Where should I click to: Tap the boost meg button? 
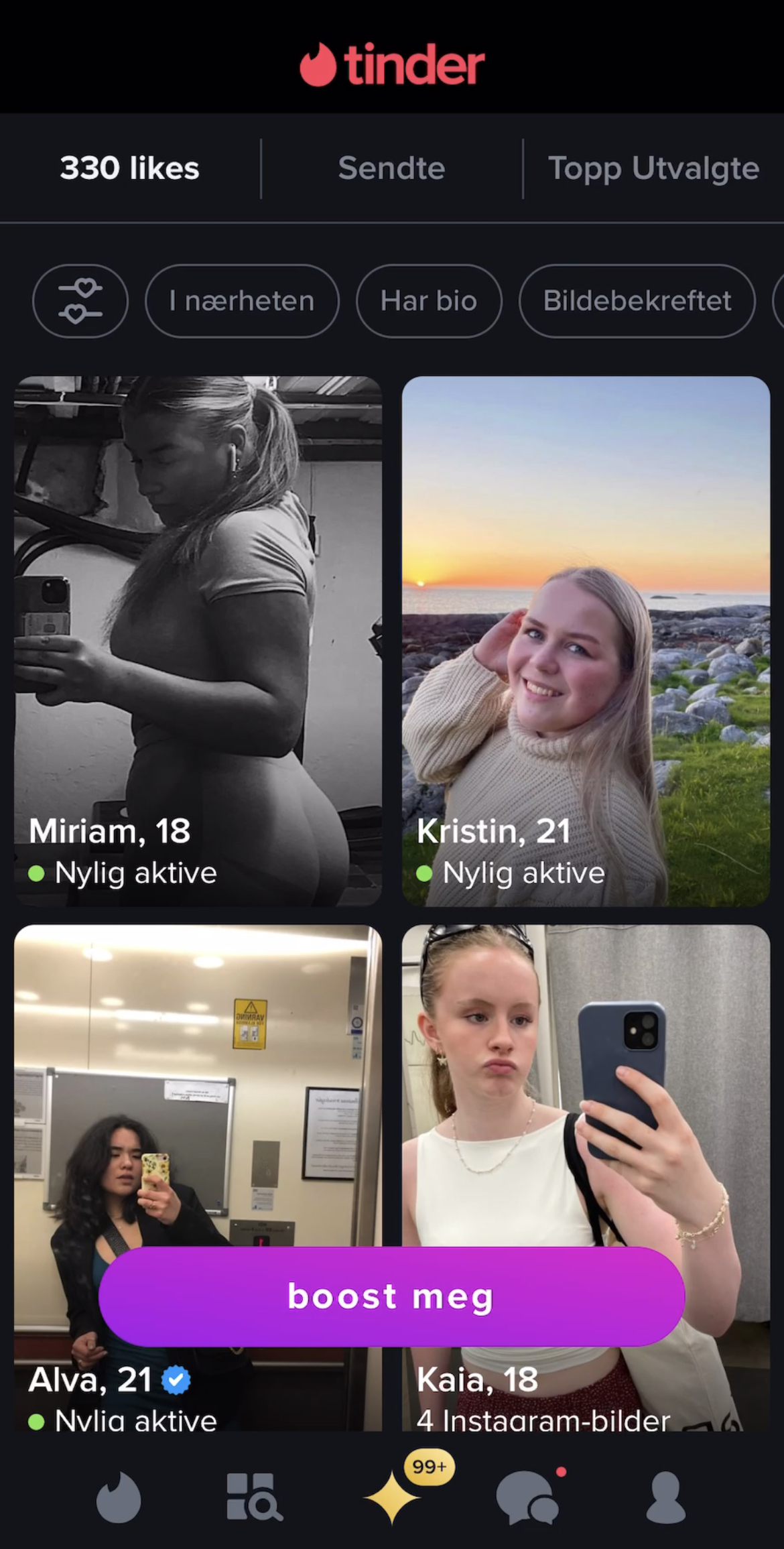pos(391,1296)
